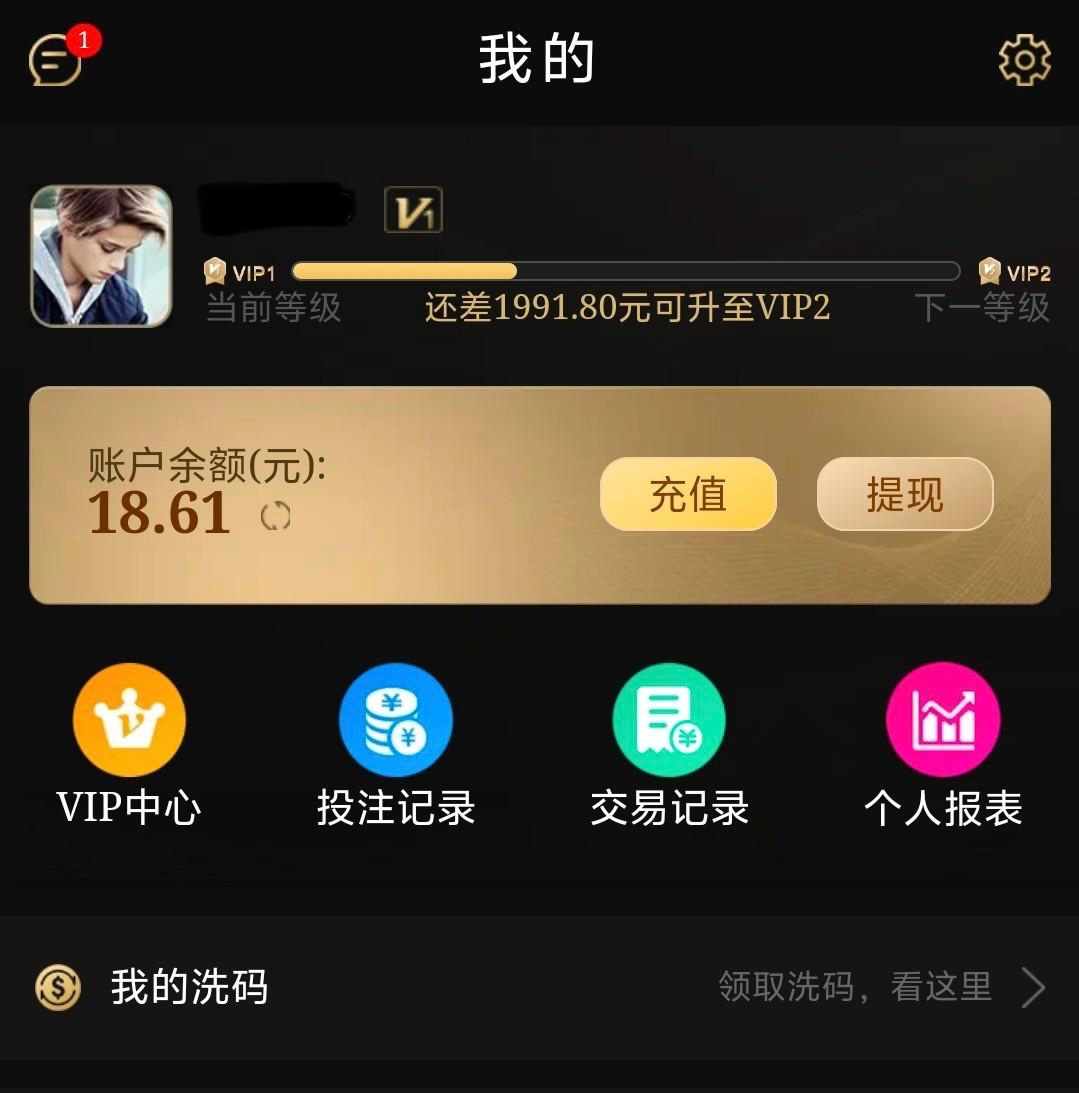Open the 我的洗码 row

click(x=539, y=988)
